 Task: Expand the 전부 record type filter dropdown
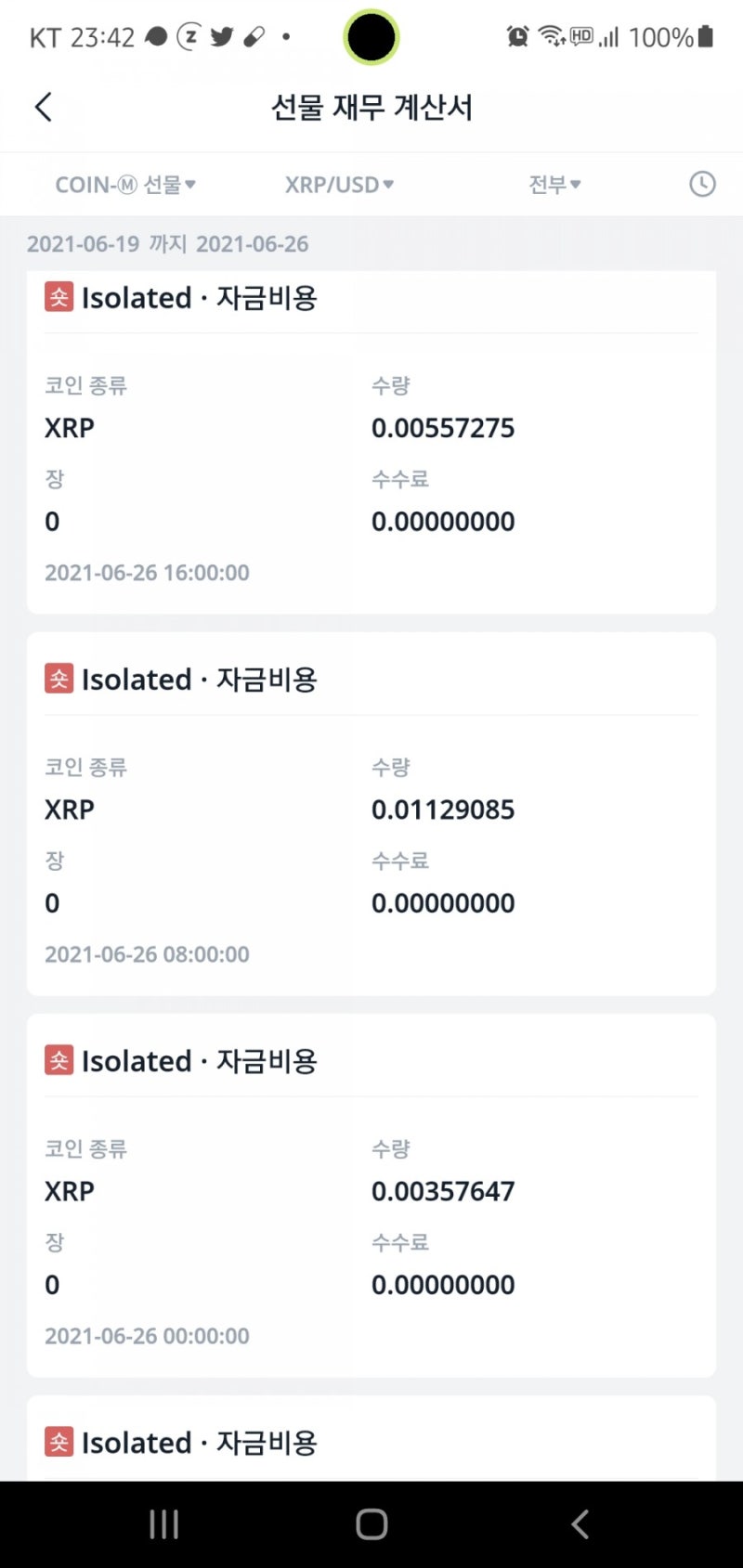click(554, 184)
